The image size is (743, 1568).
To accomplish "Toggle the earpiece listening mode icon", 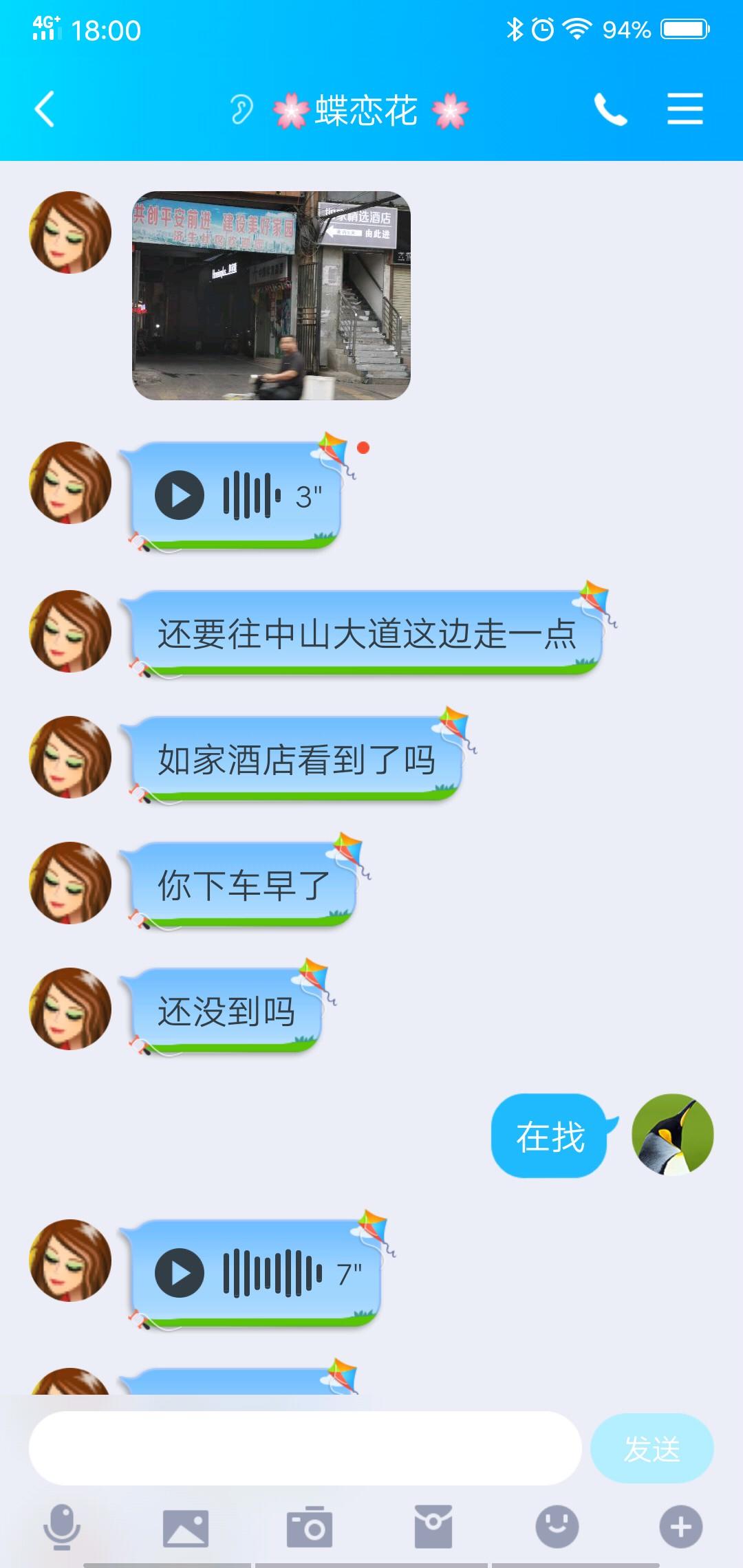I will (241, 110).
